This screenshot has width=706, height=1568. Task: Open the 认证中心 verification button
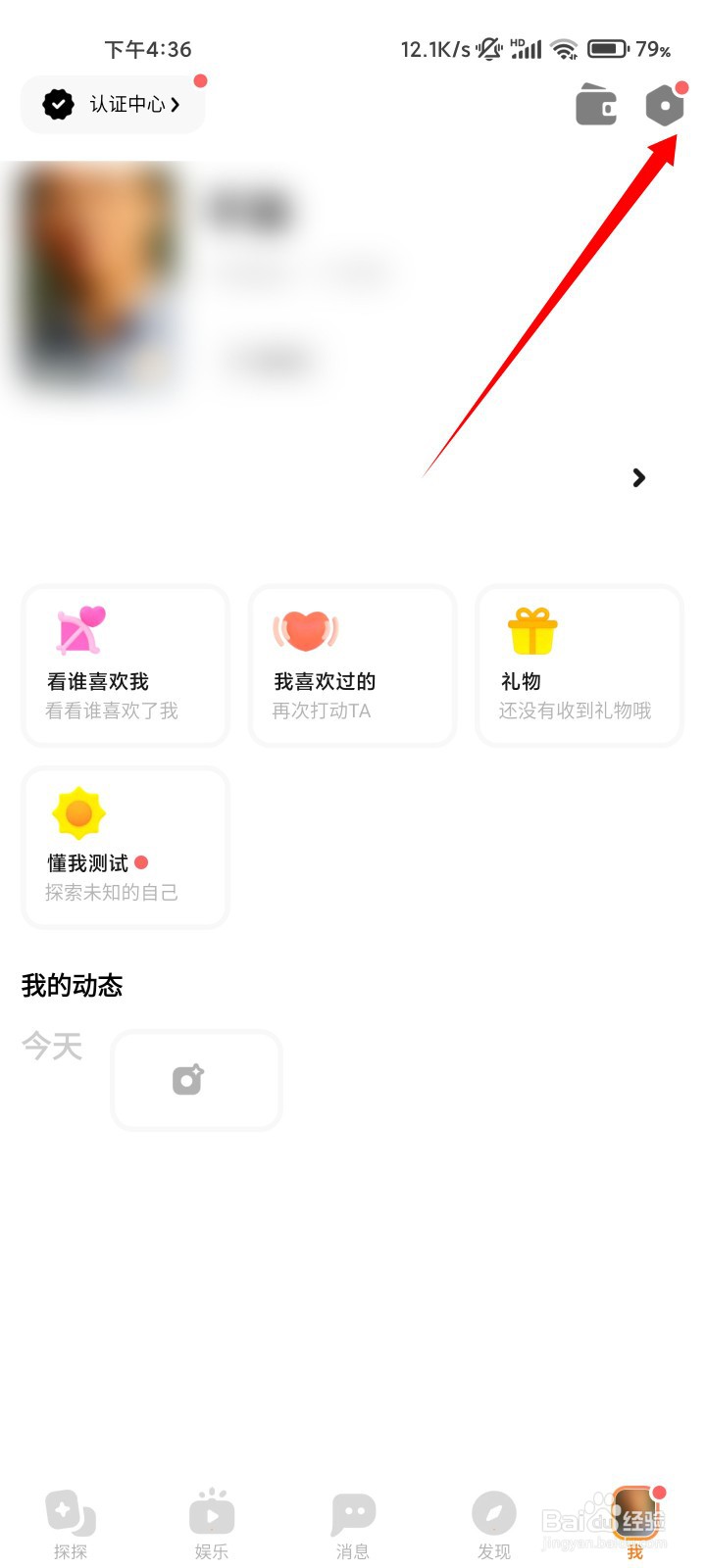[111, 104]
